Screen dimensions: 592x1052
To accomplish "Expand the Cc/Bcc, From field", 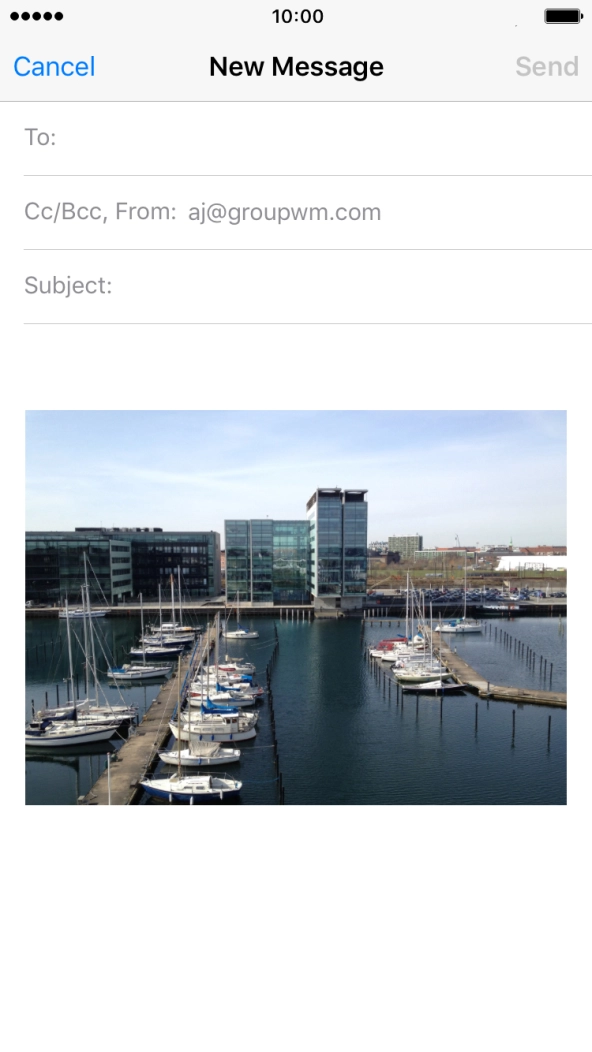I will pyautogui.click(x=308, y=212).
